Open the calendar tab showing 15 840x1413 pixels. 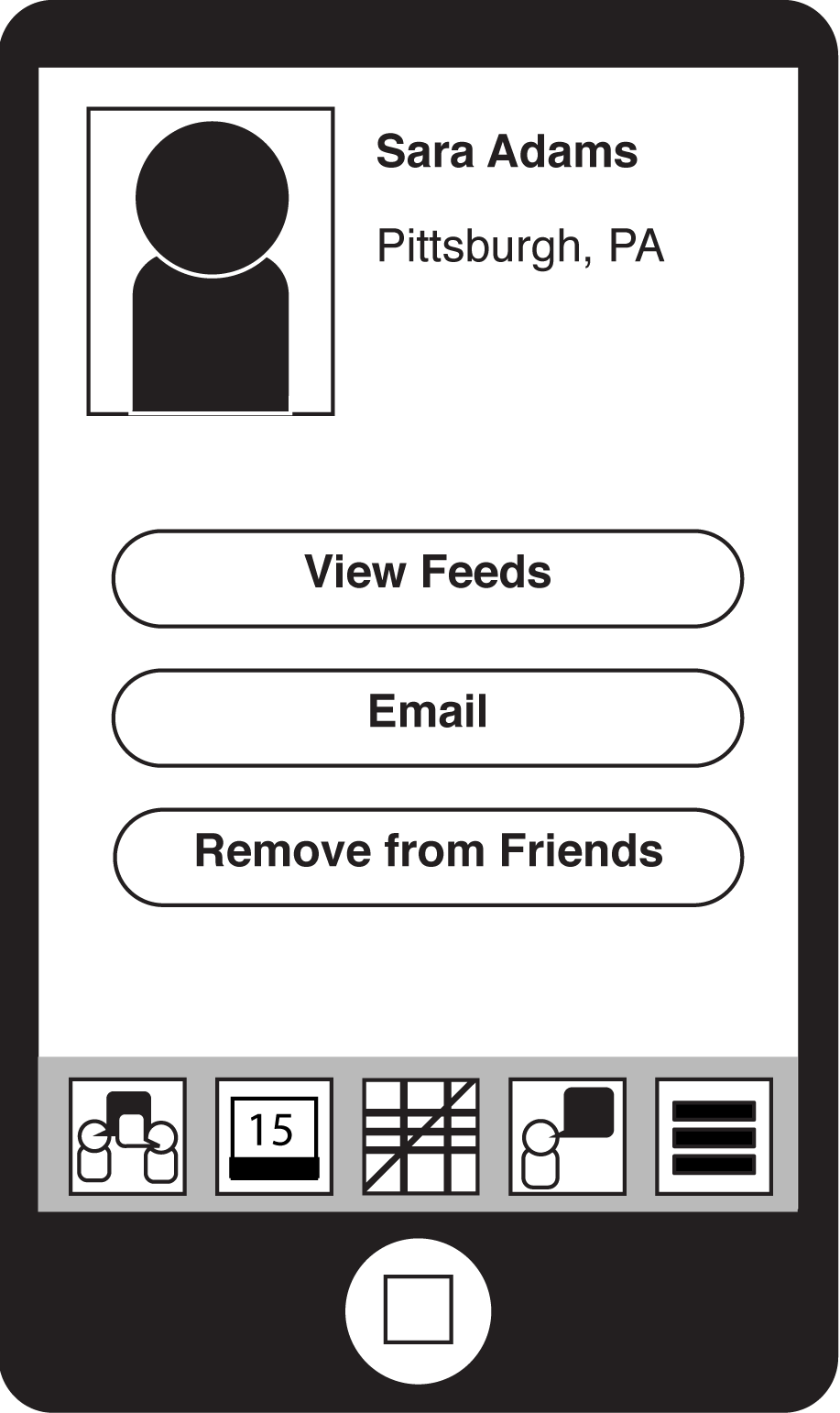274,1136
